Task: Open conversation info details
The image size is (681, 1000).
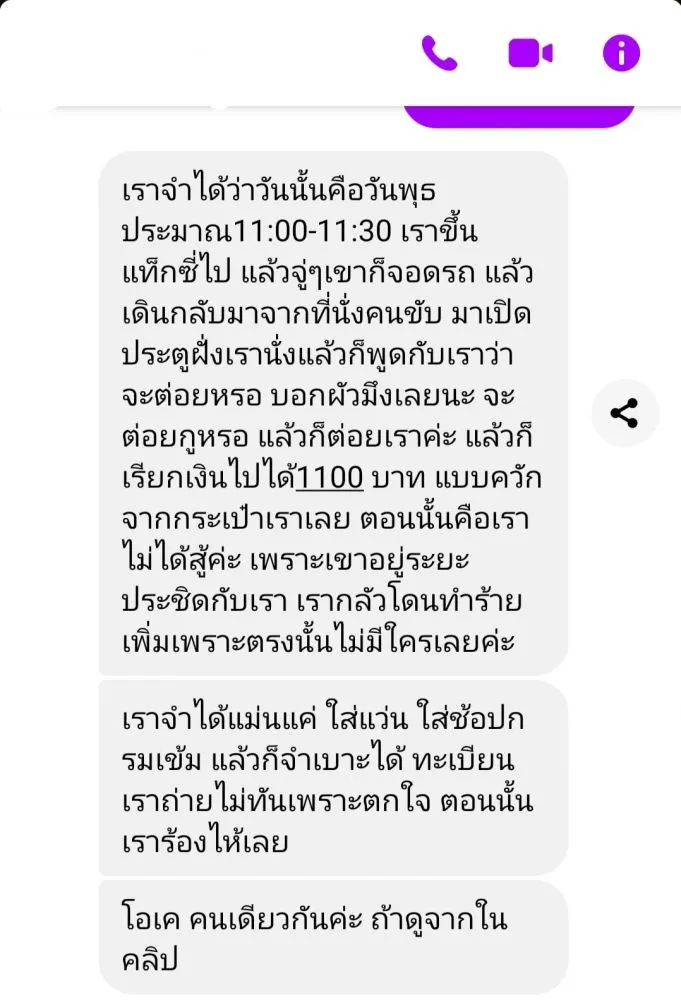Action: click(621, 53)
